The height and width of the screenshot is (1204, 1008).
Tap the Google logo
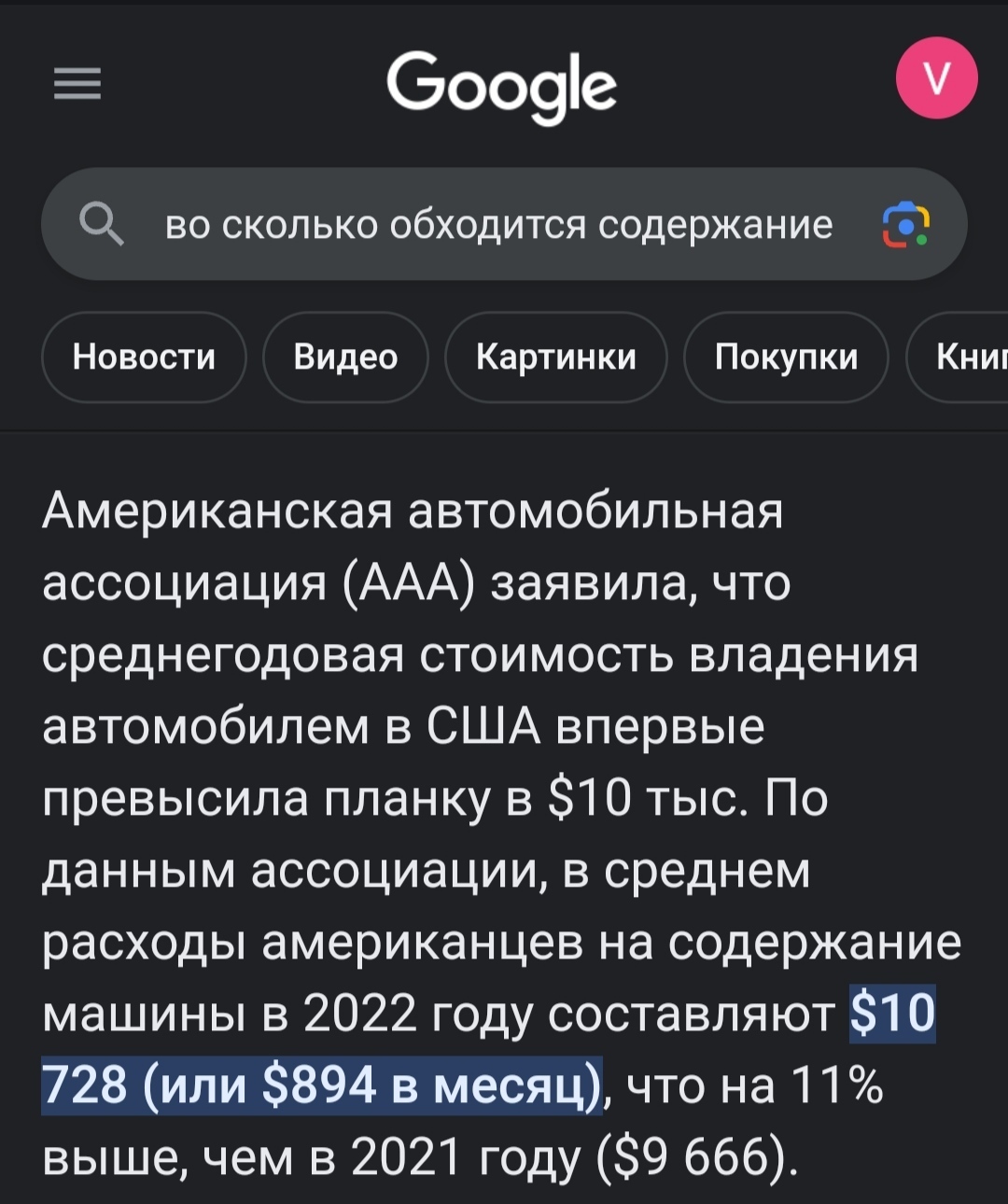click(502, 84)
